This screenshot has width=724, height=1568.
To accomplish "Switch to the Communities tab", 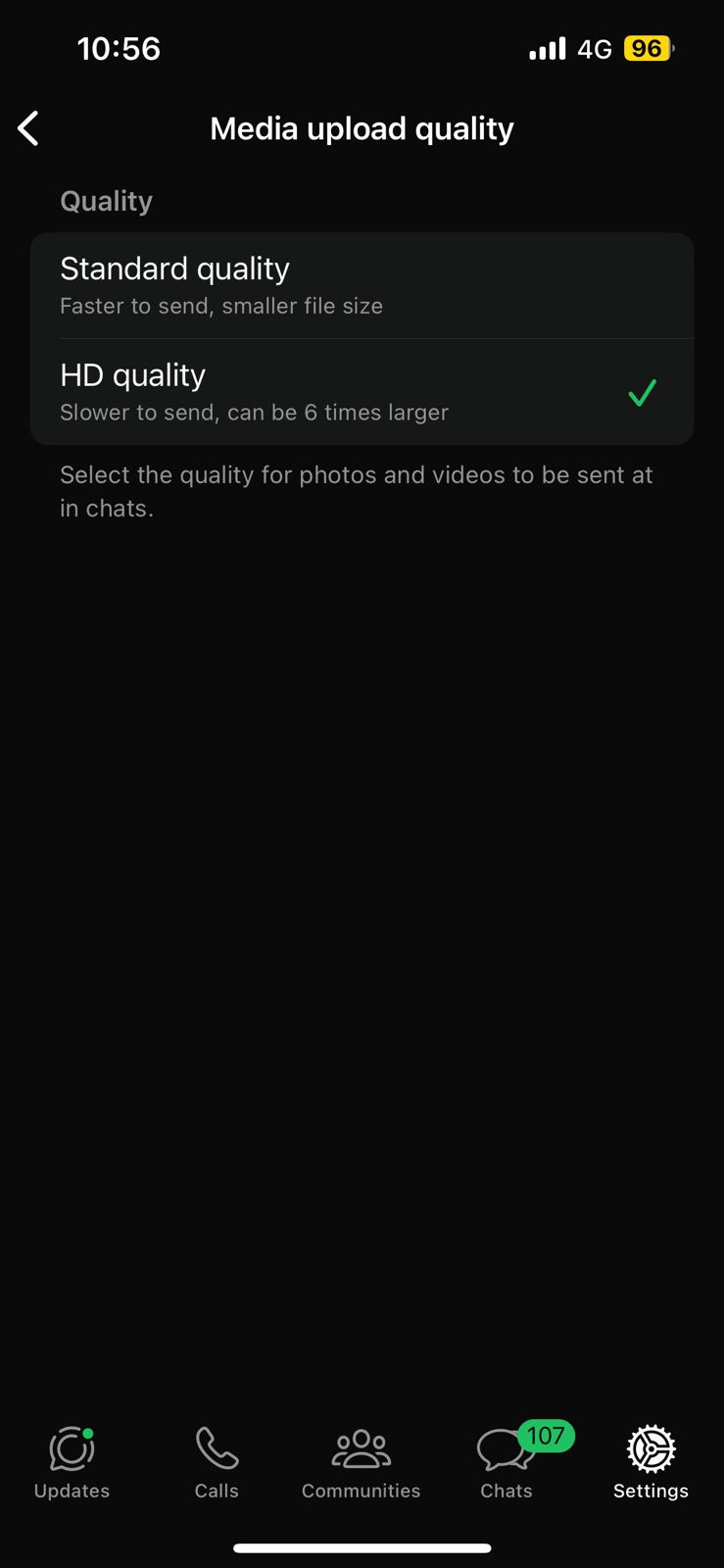I will click(x=361, y=1462).
